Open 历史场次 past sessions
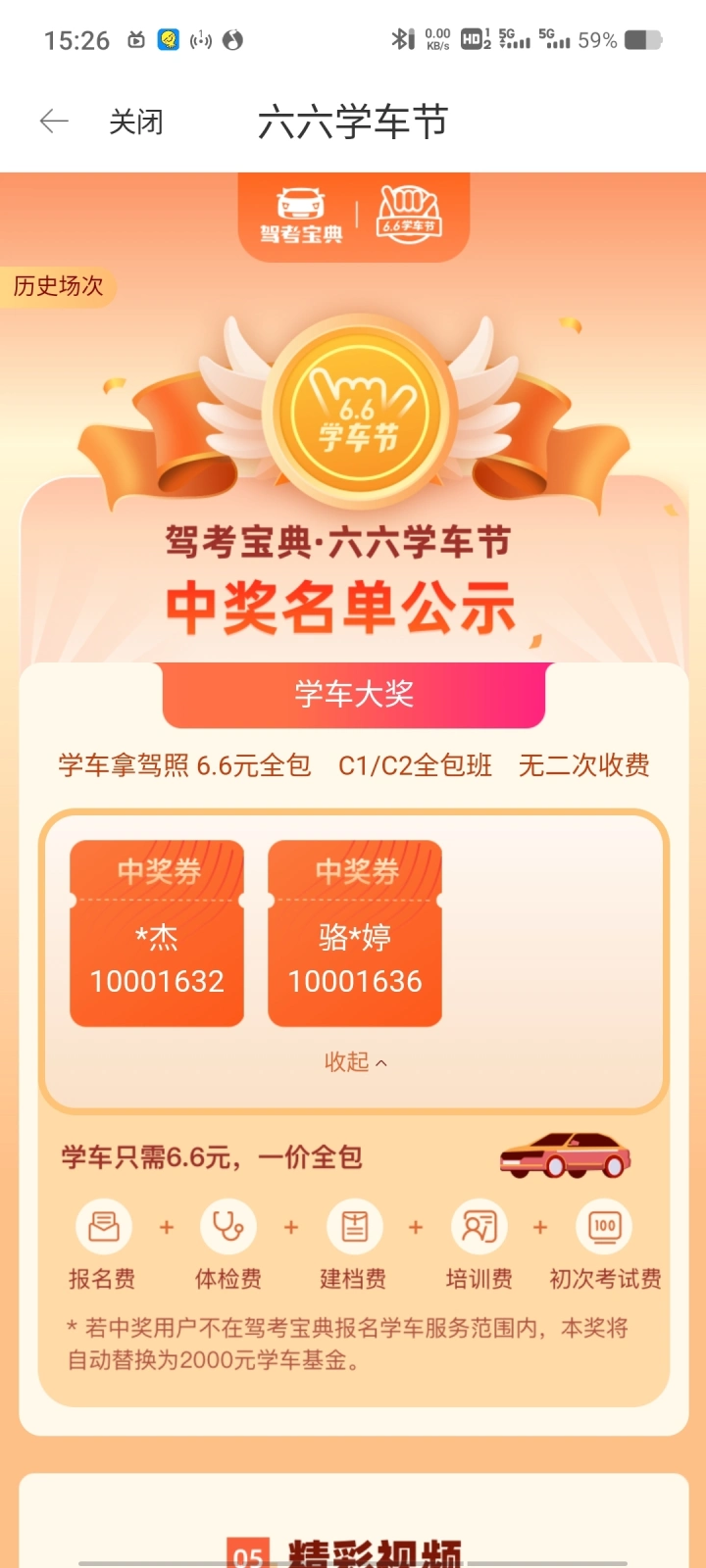The height and width of the screenshot is (1568, 706). pos(58,286)
